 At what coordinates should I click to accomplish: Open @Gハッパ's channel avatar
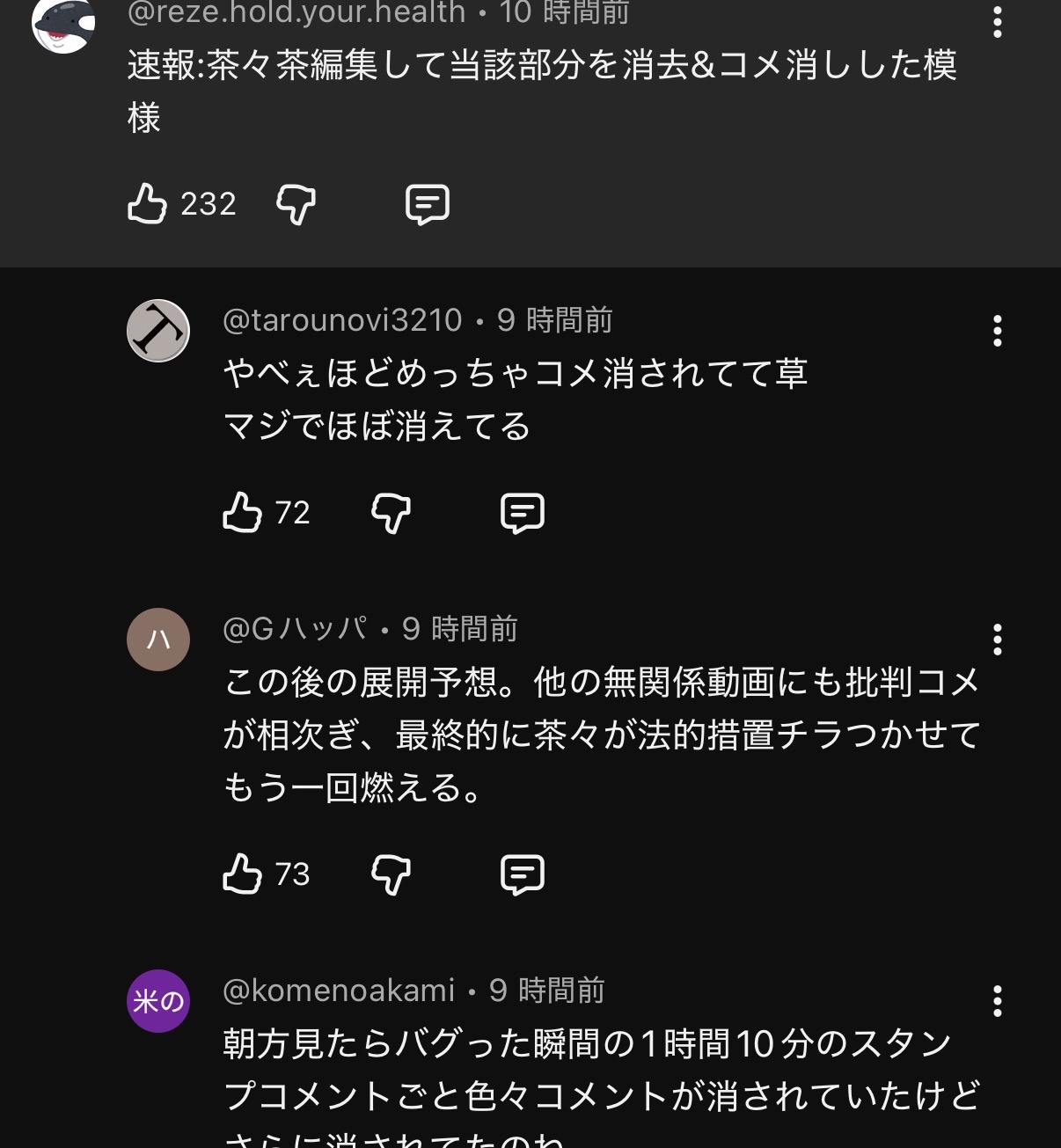(158, 640)
